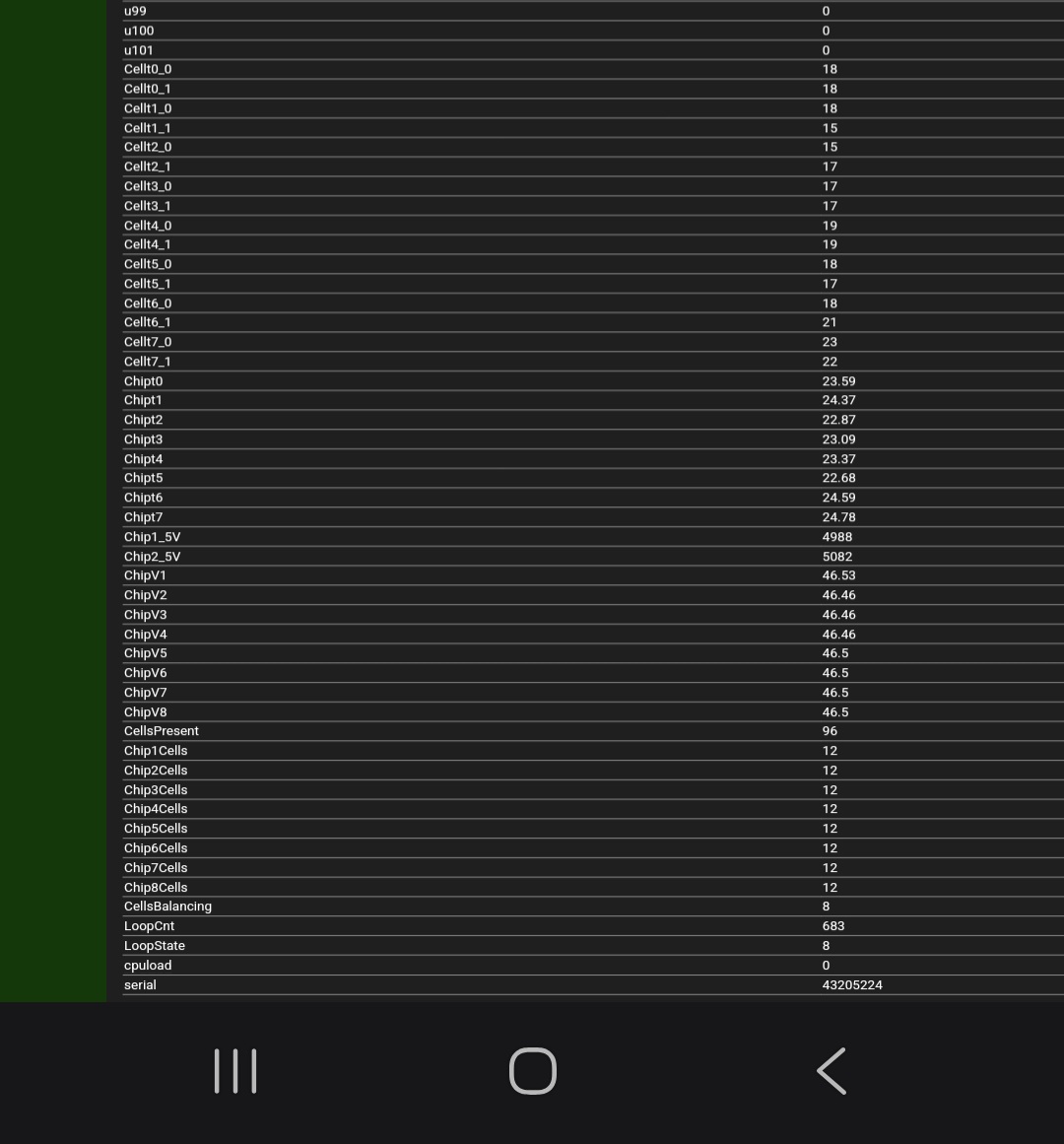Go to the home screen
The height and width of the screenshot is (1144, 1064).
point(532,1071)
